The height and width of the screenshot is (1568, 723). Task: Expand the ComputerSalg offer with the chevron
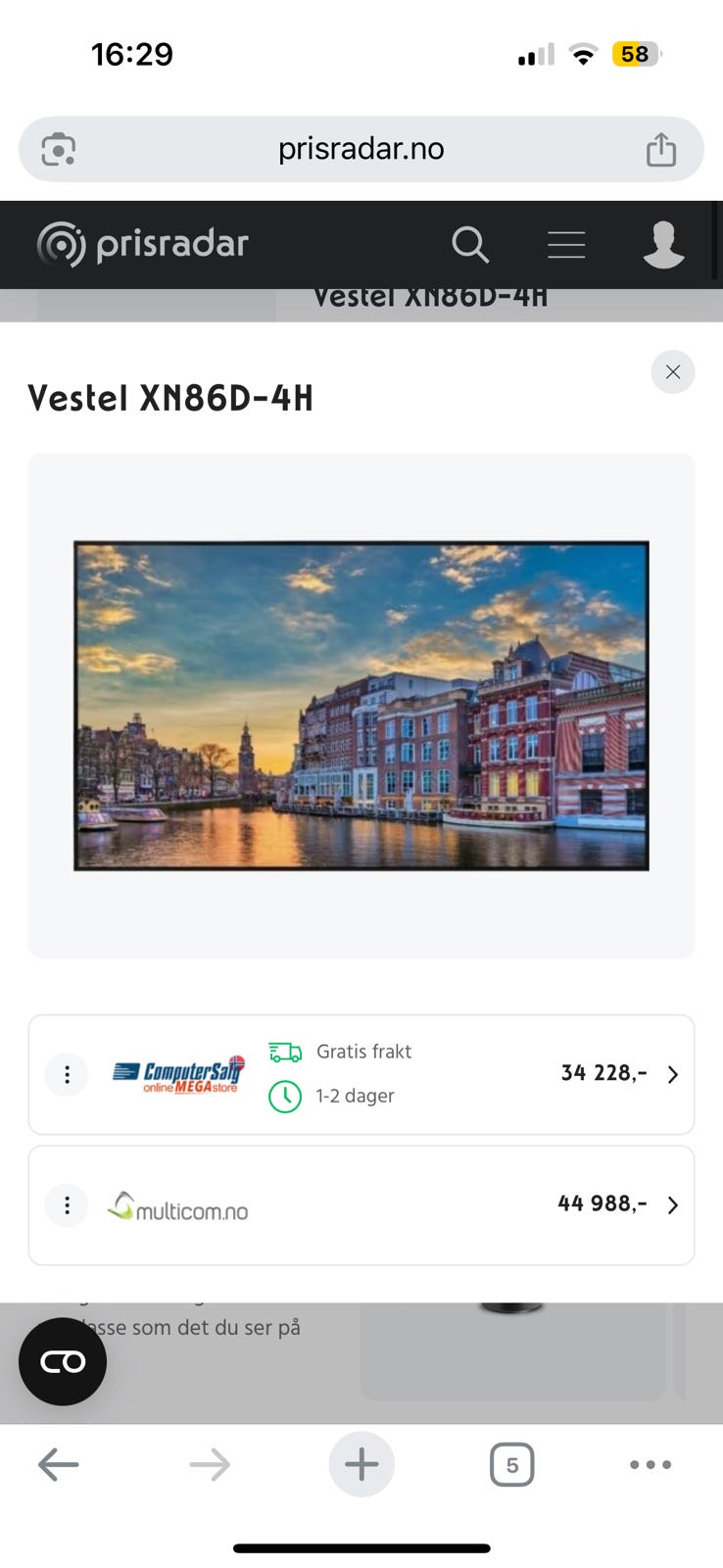(x=672, y=1074)
